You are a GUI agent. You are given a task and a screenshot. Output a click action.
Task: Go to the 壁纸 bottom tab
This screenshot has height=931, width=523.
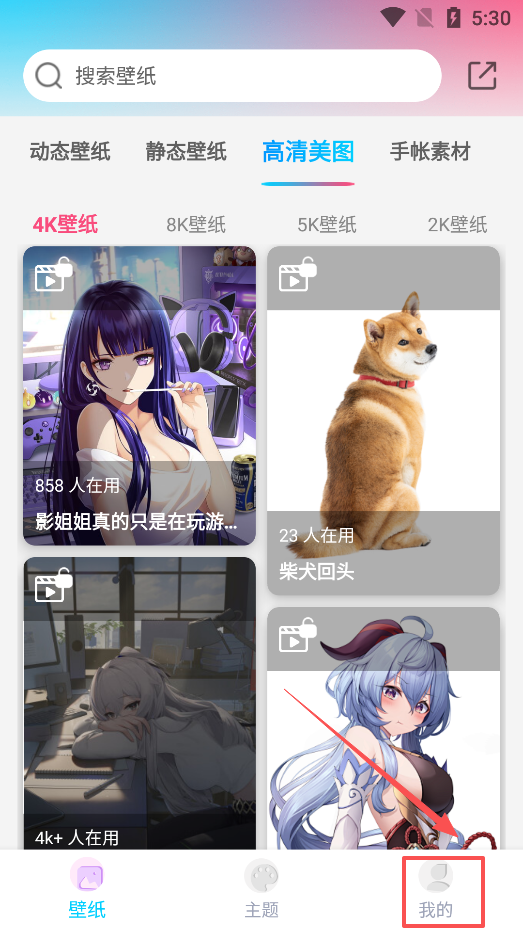tap(87, 889)
